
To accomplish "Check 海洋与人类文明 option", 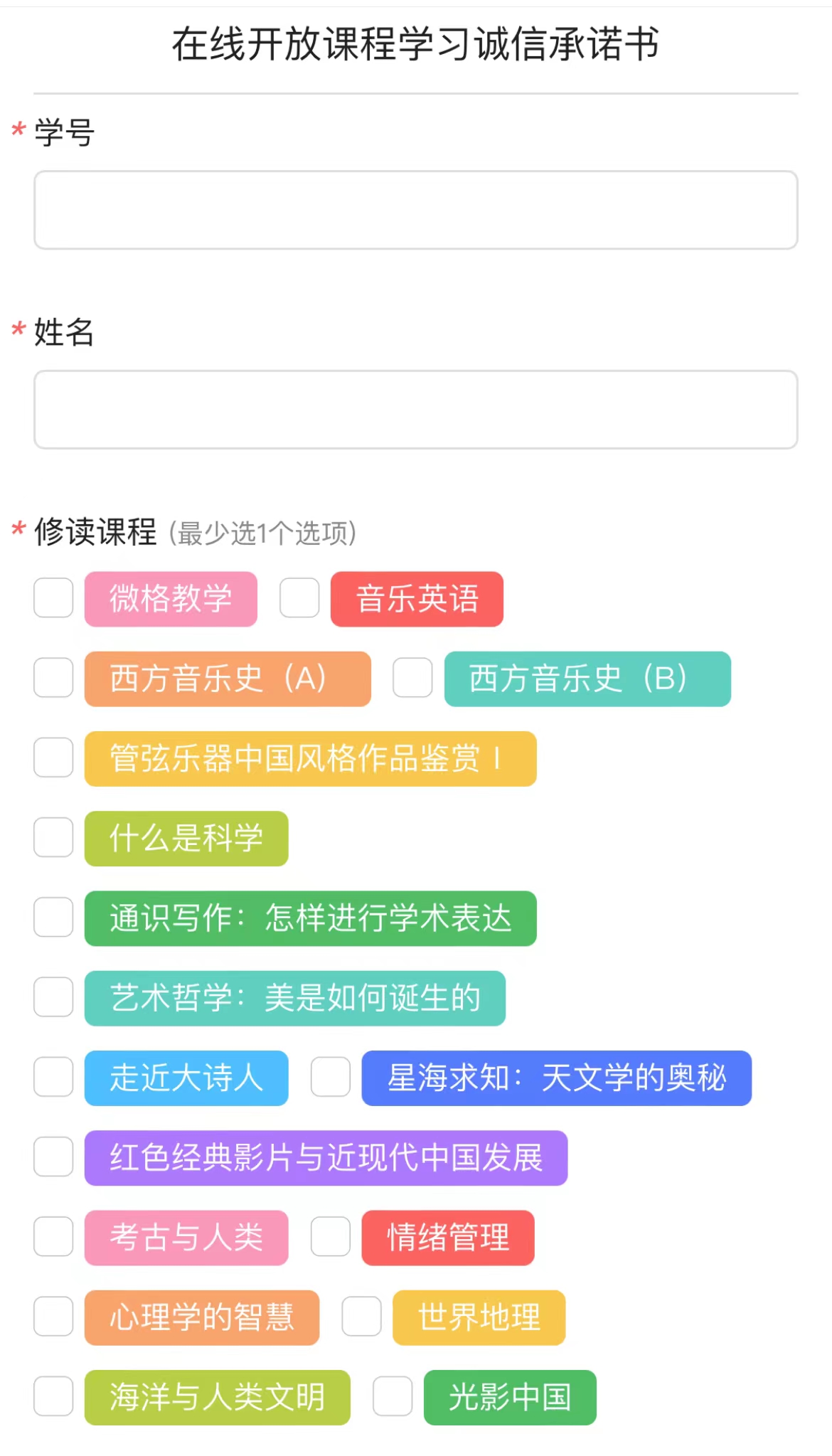I will (x=53, y=1396).
